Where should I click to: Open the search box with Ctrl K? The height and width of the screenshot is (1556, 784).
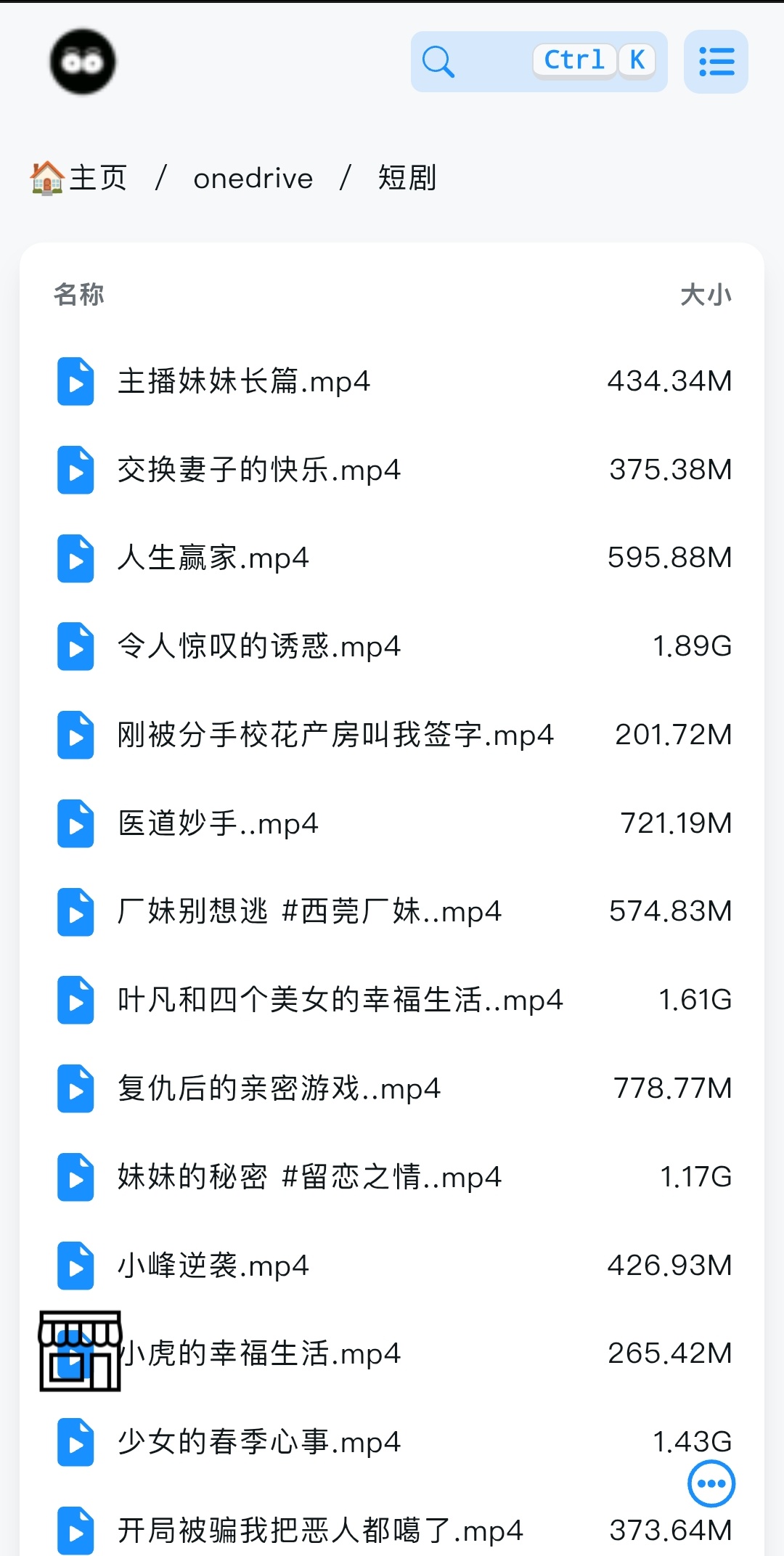coord(538,62)
